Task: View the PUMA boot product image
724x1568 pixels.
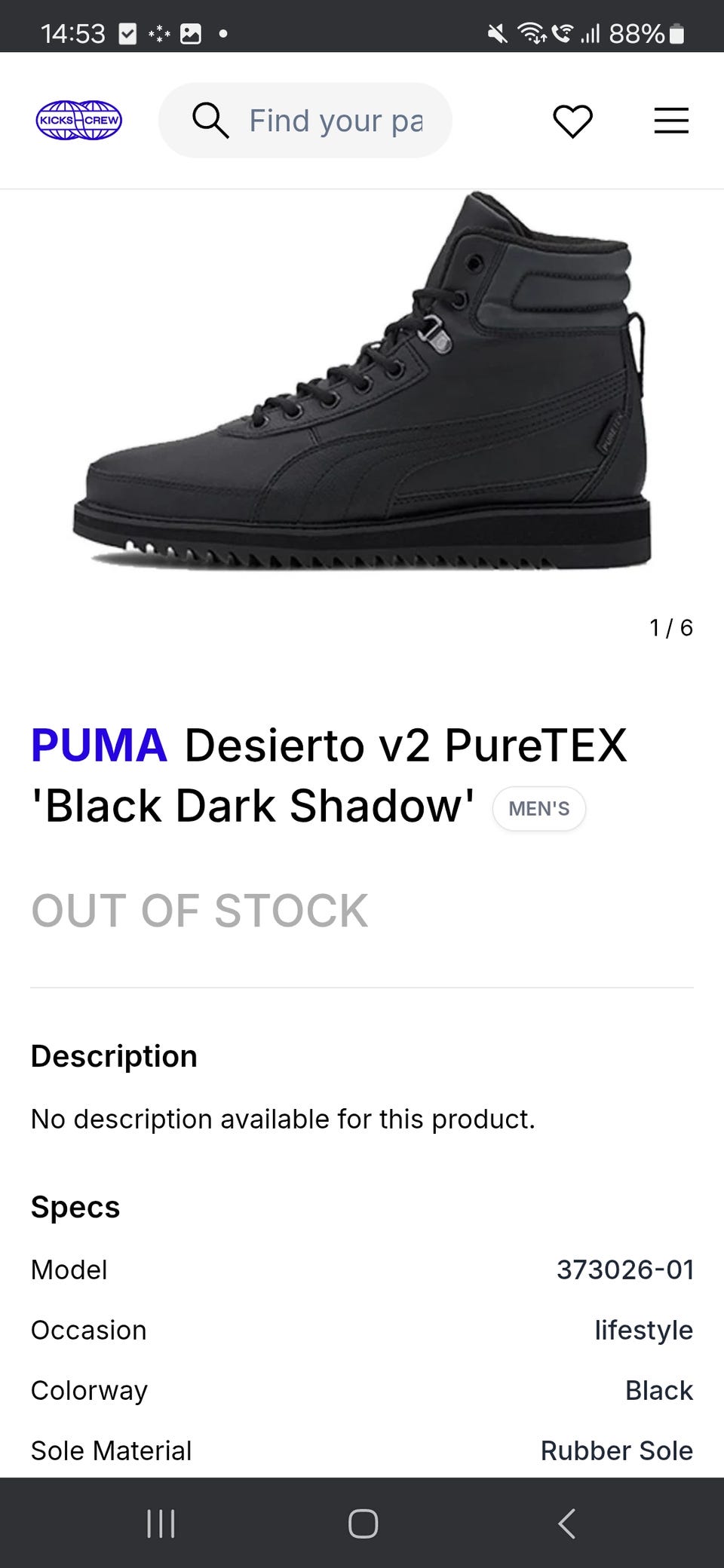Action: (x=362, y=381)
